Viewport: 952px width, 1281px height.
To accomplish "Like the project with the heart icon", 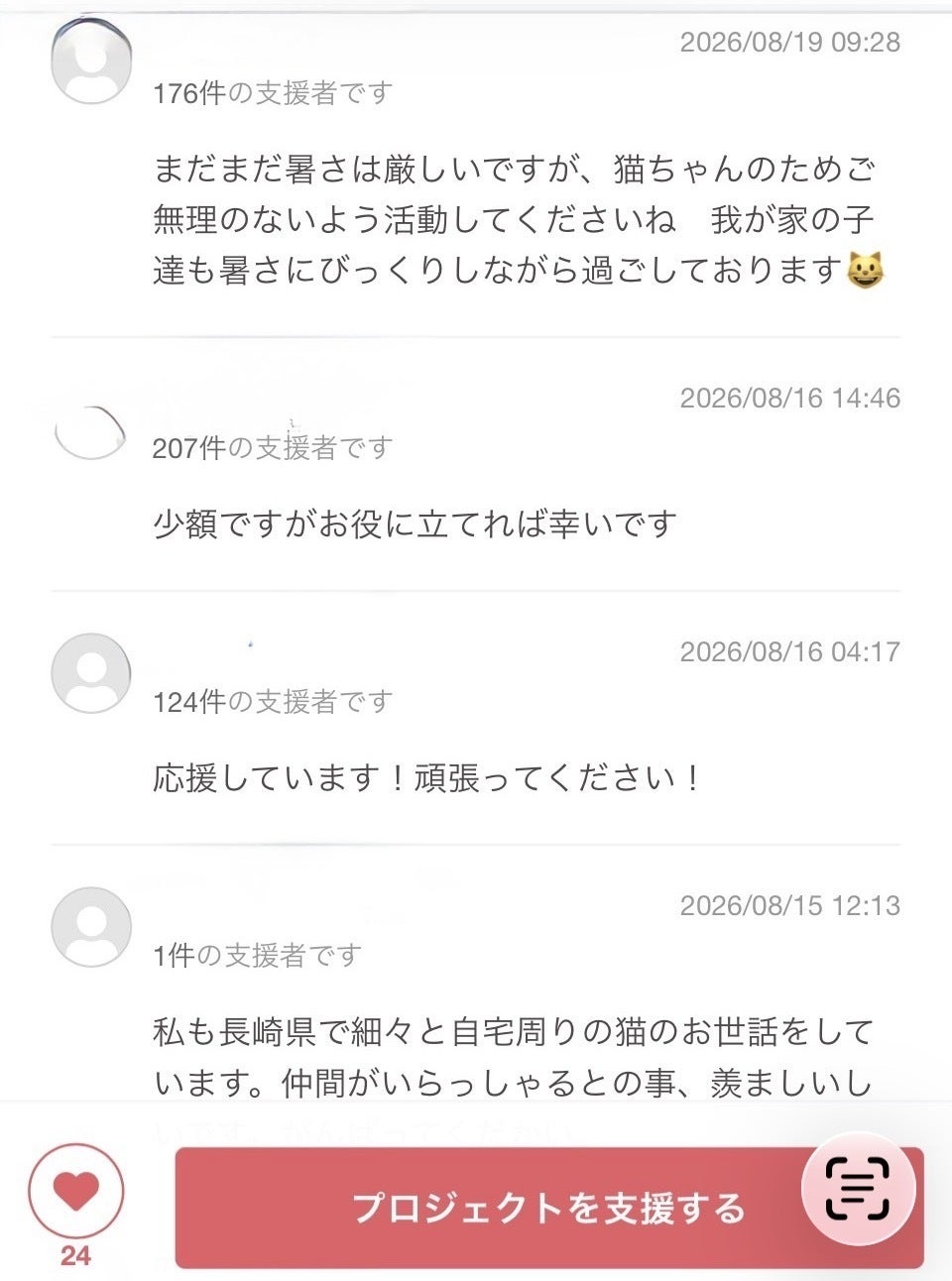I will [x=76, y=1192].
